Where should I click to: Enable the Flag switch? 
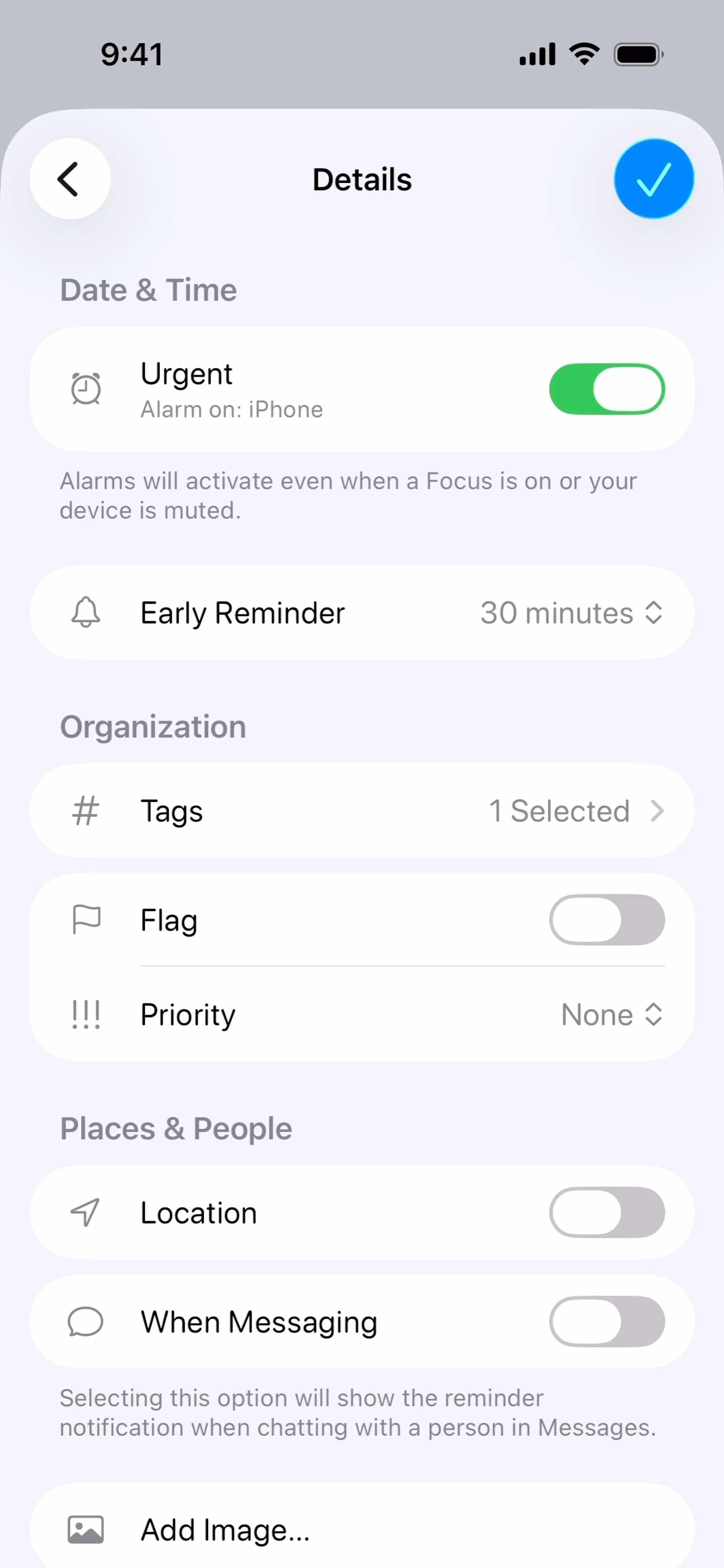606,920
